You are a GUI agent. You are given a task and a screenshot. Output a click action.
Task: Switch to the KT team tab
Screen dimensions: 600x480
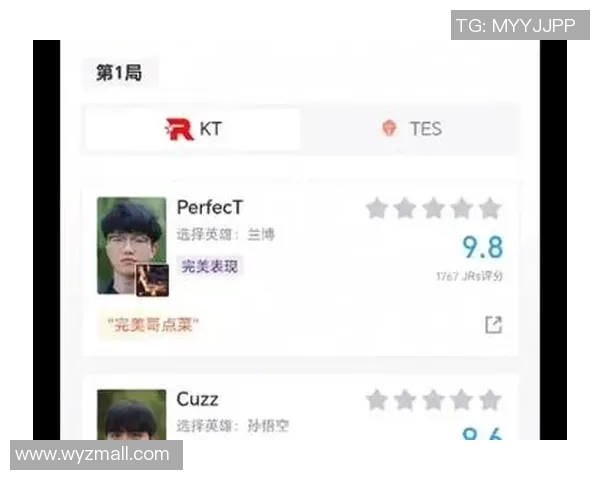click(x=193, y=129)
